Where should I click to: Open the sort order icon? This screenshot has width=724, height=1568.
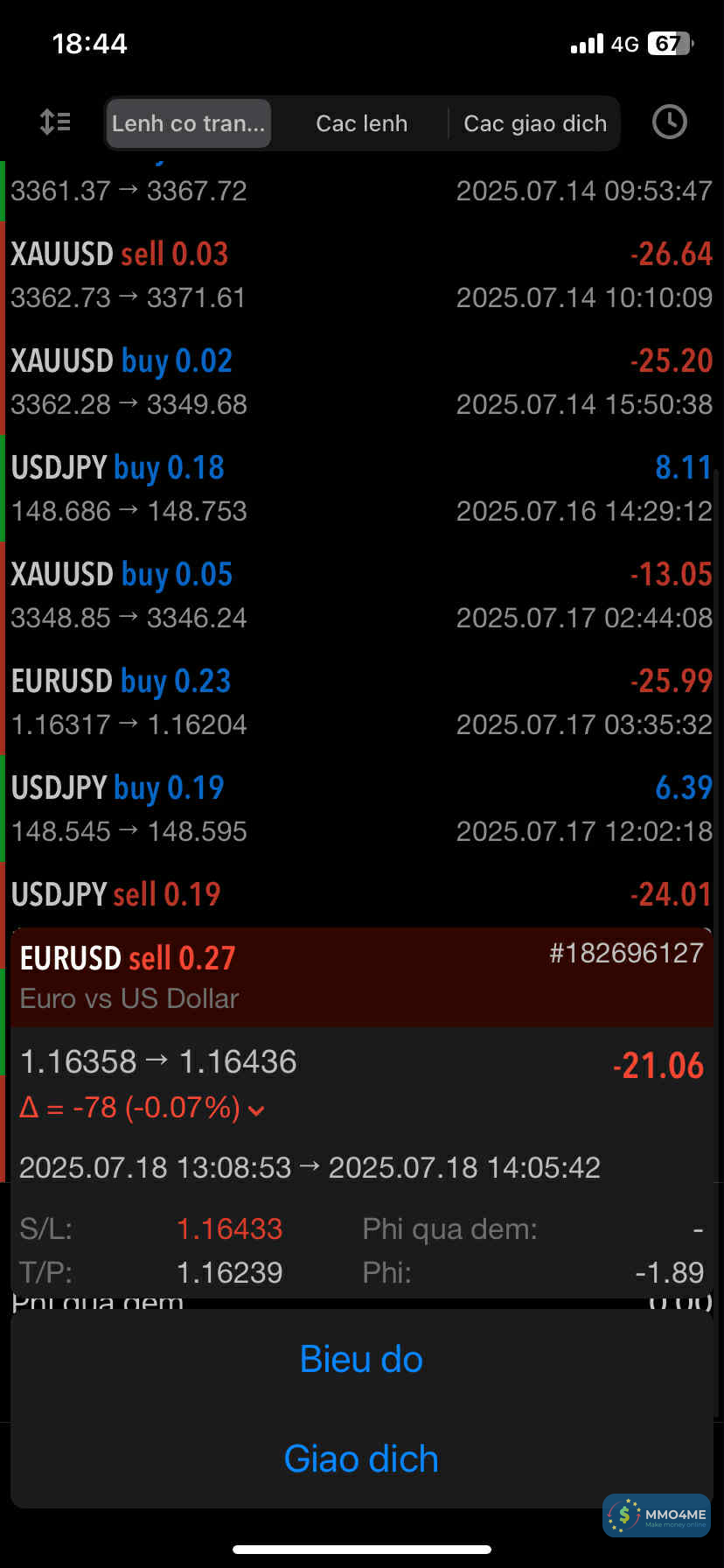(55, 122)
